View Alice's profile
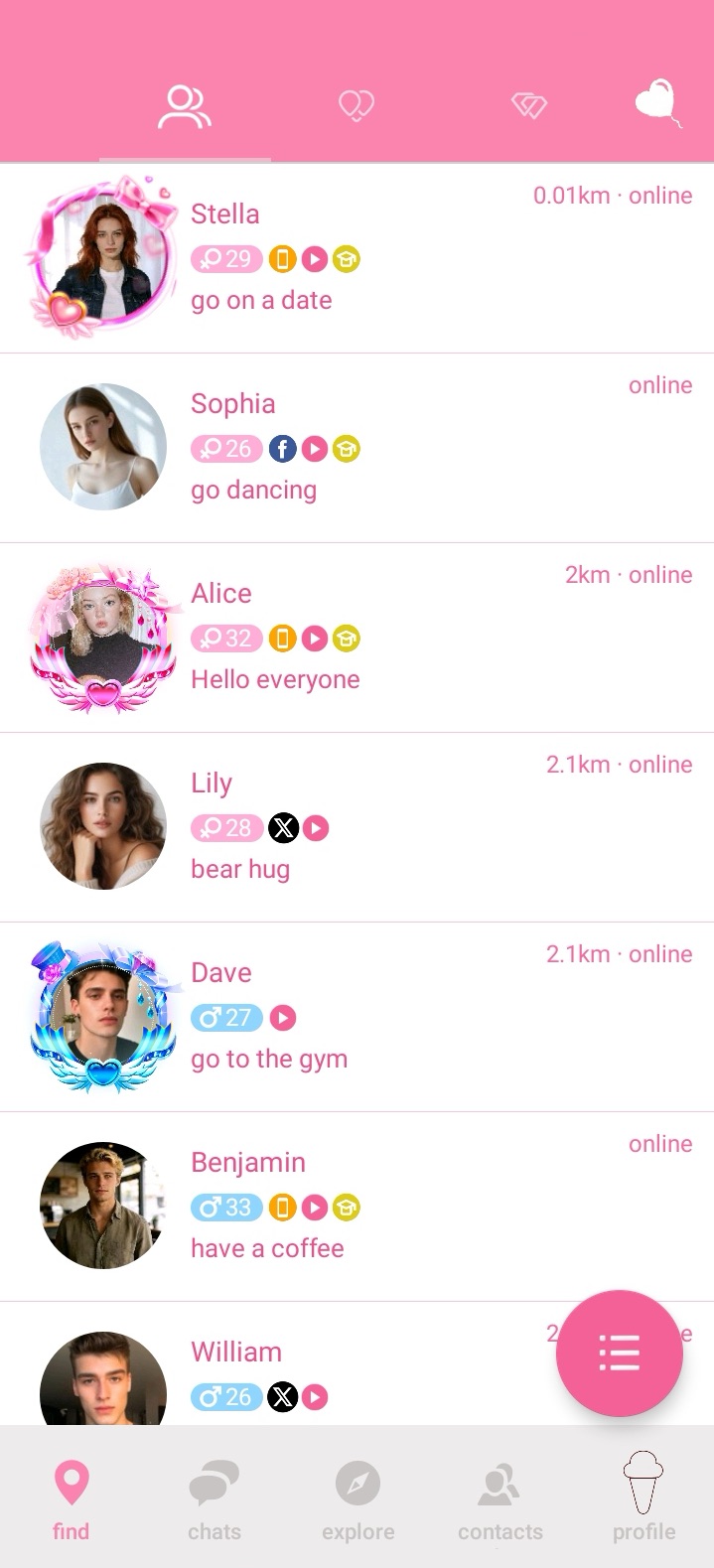This screenshot has width=714, height=1568. click(x=357, y=638)
